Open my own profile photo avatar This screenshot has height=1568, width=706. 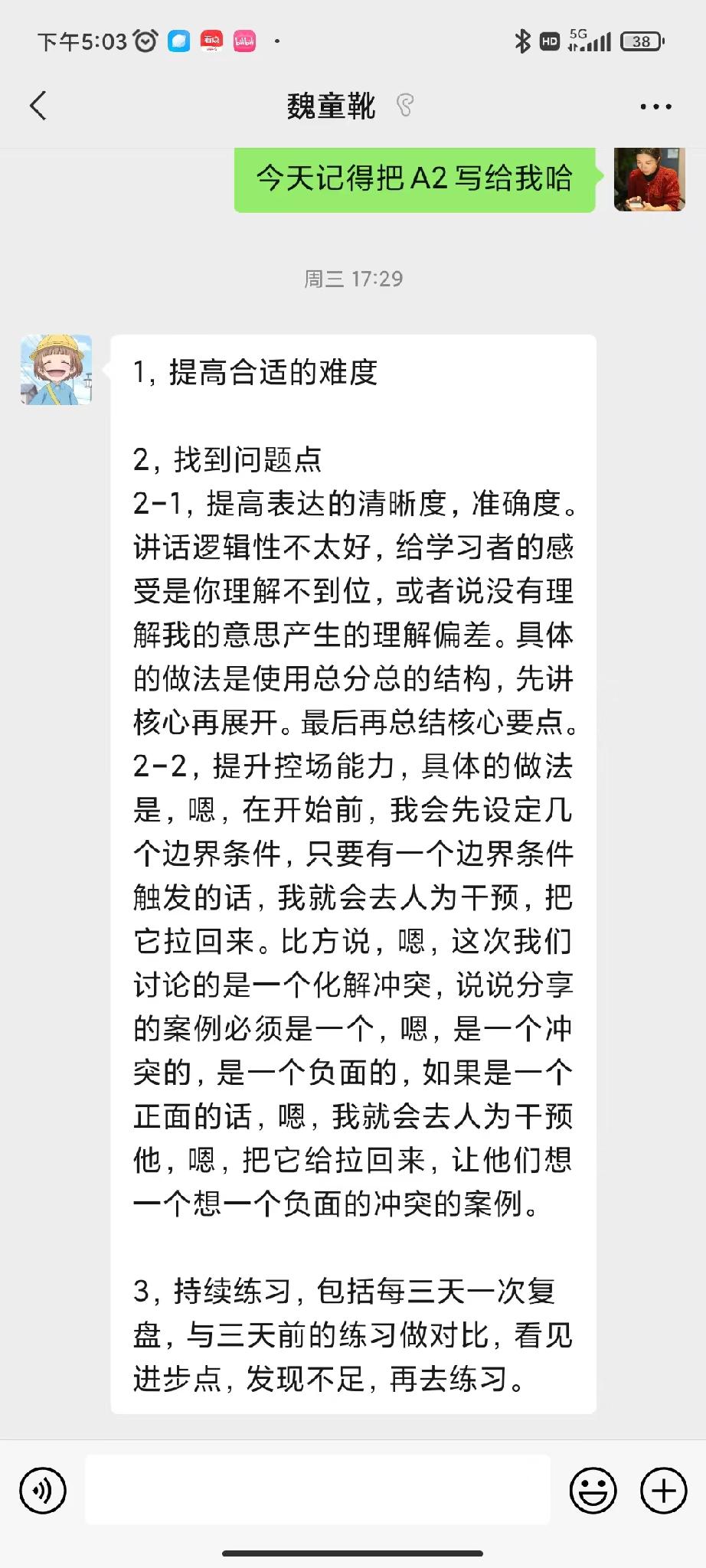[649, 179]
